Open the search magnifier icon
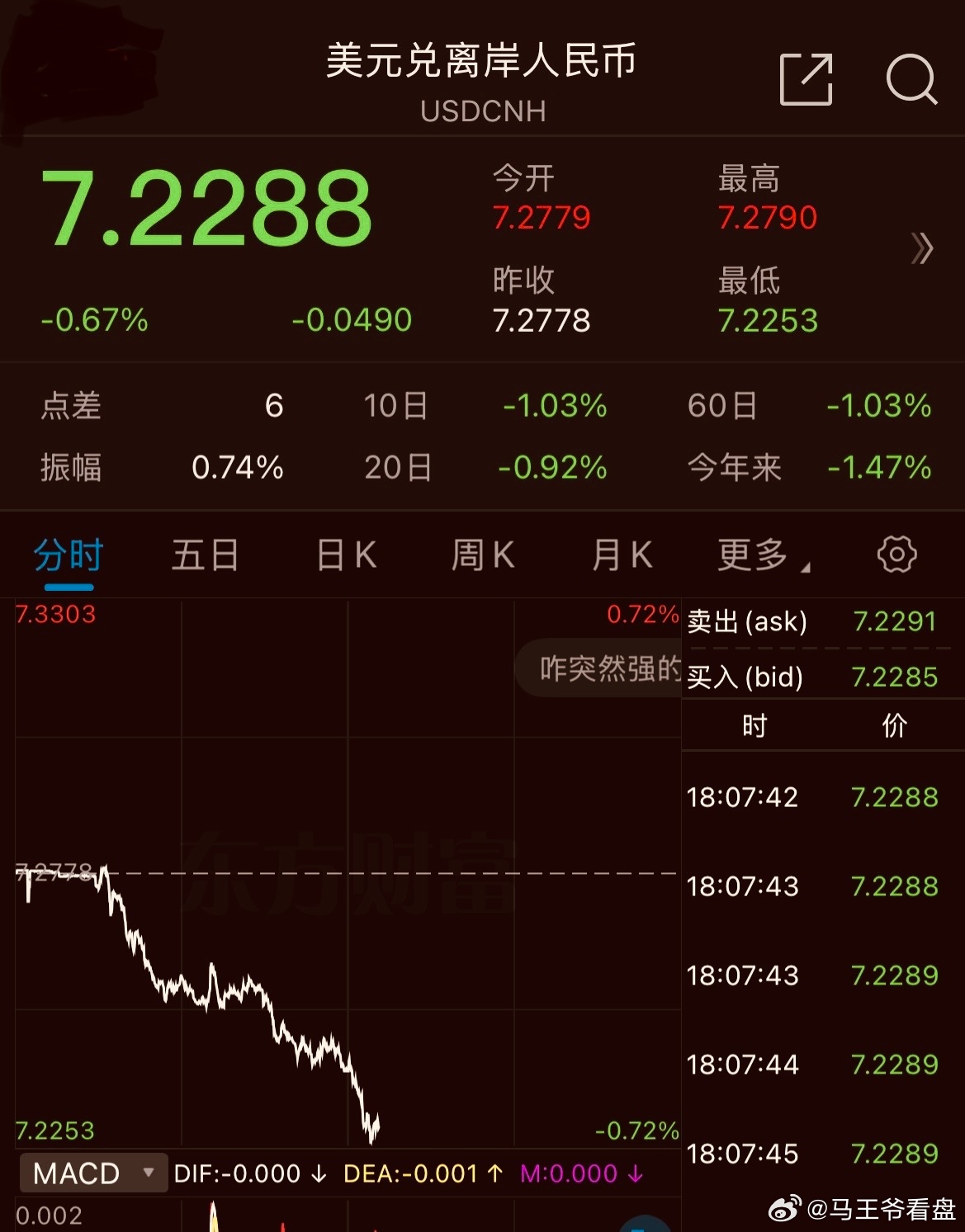 coord(911,79)
